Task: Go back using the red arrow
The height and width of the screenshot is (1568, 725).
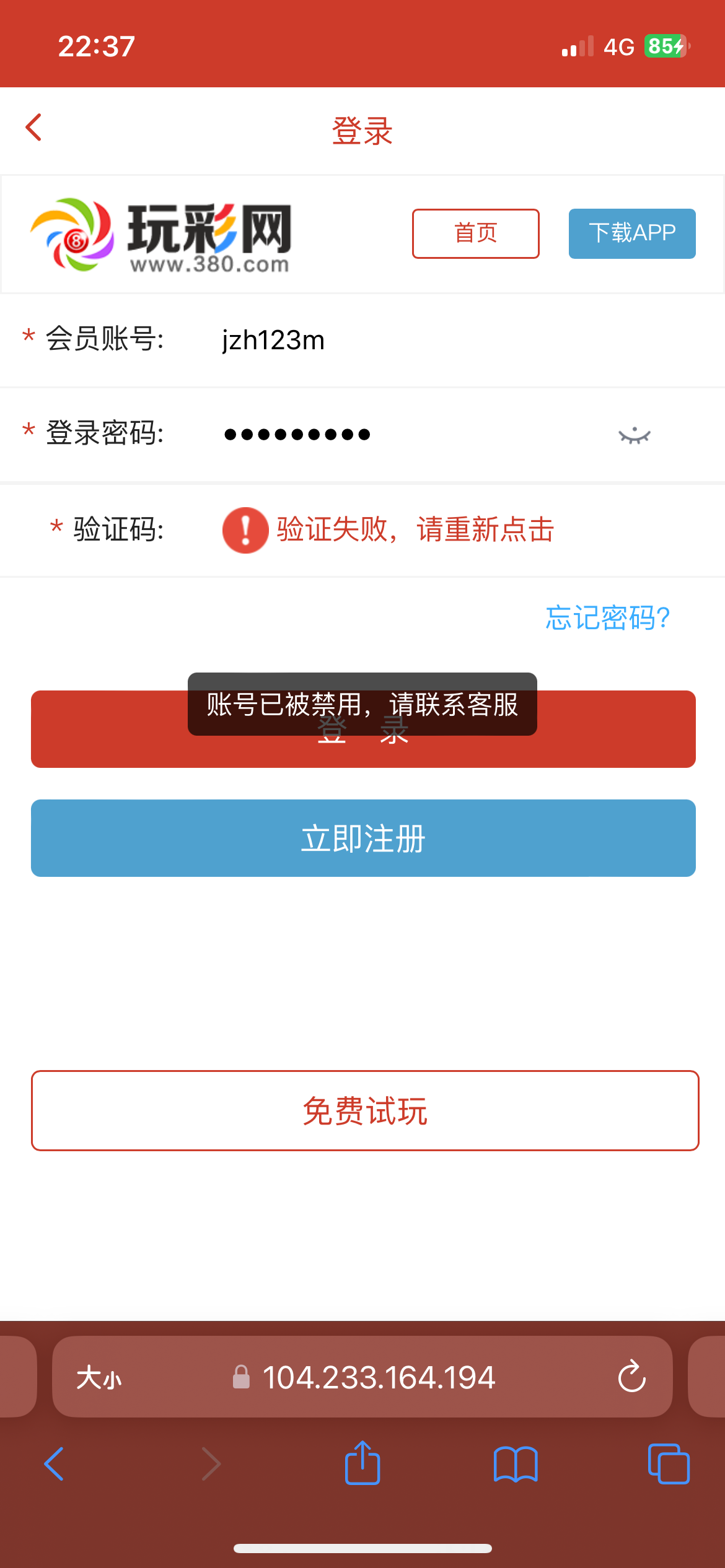Action: (x=34, y=128)
